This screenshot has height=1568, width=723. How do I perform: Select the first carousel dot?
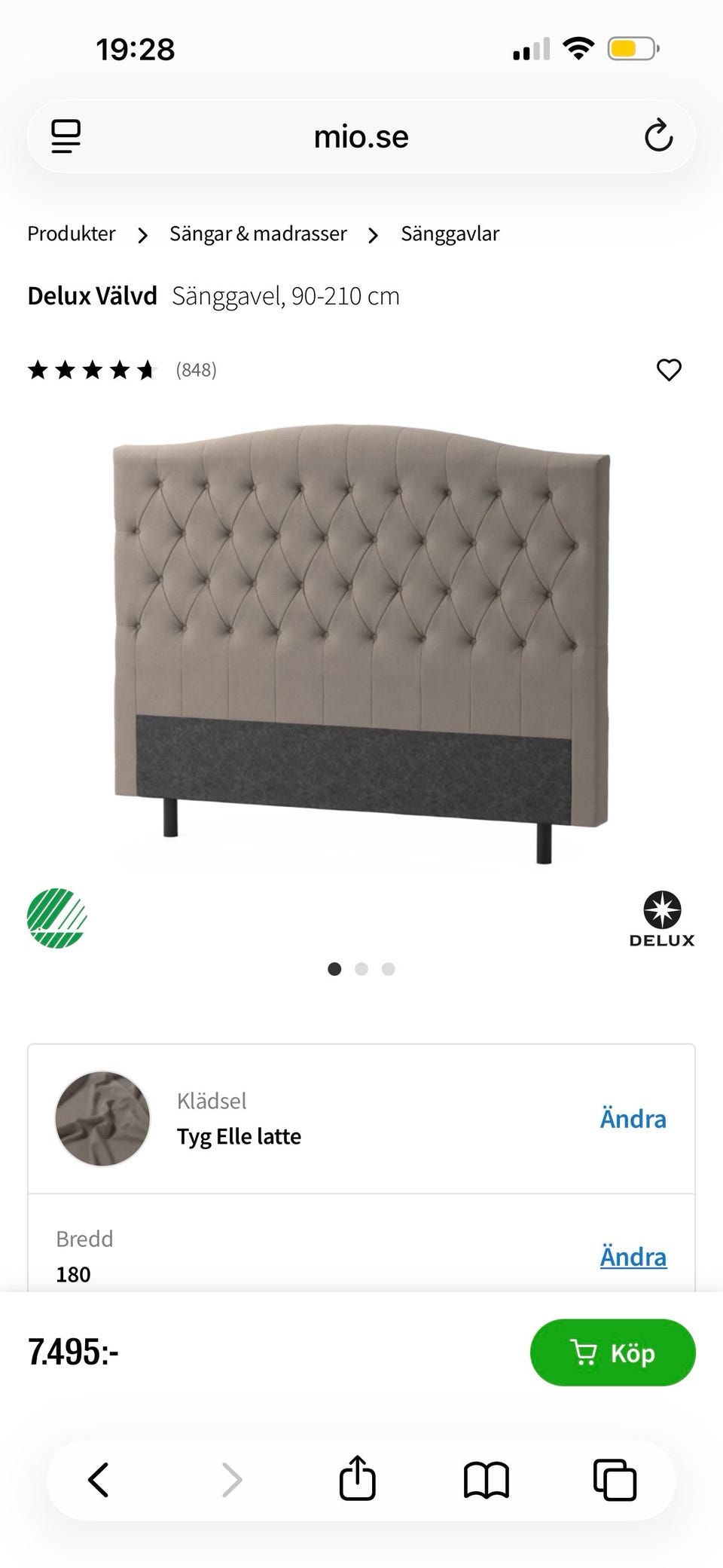(x=334, y=969)
